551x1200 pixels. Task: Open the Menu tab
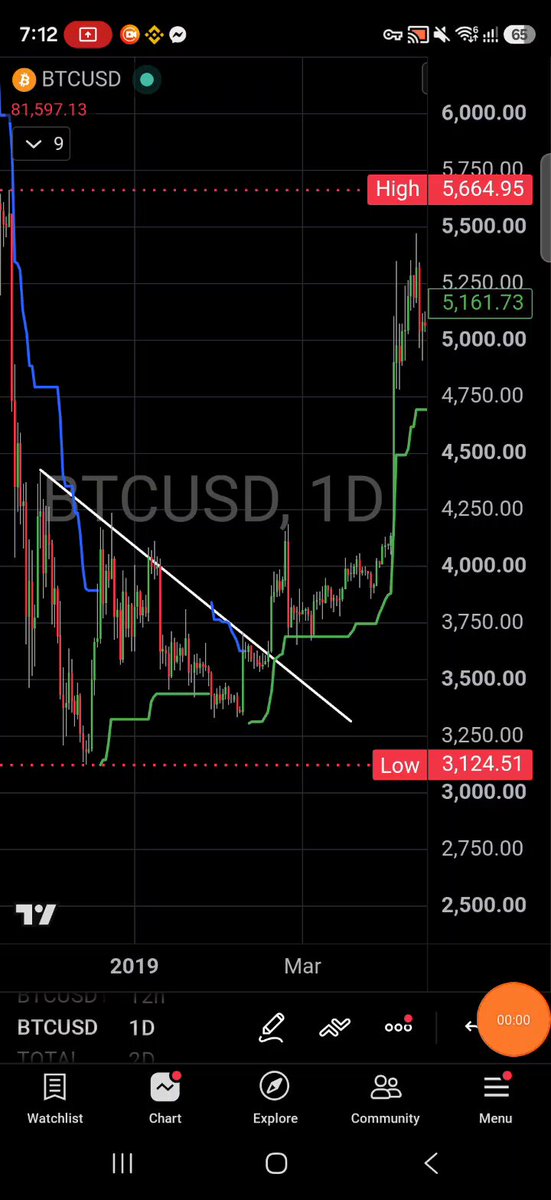tap(495, 1099)
